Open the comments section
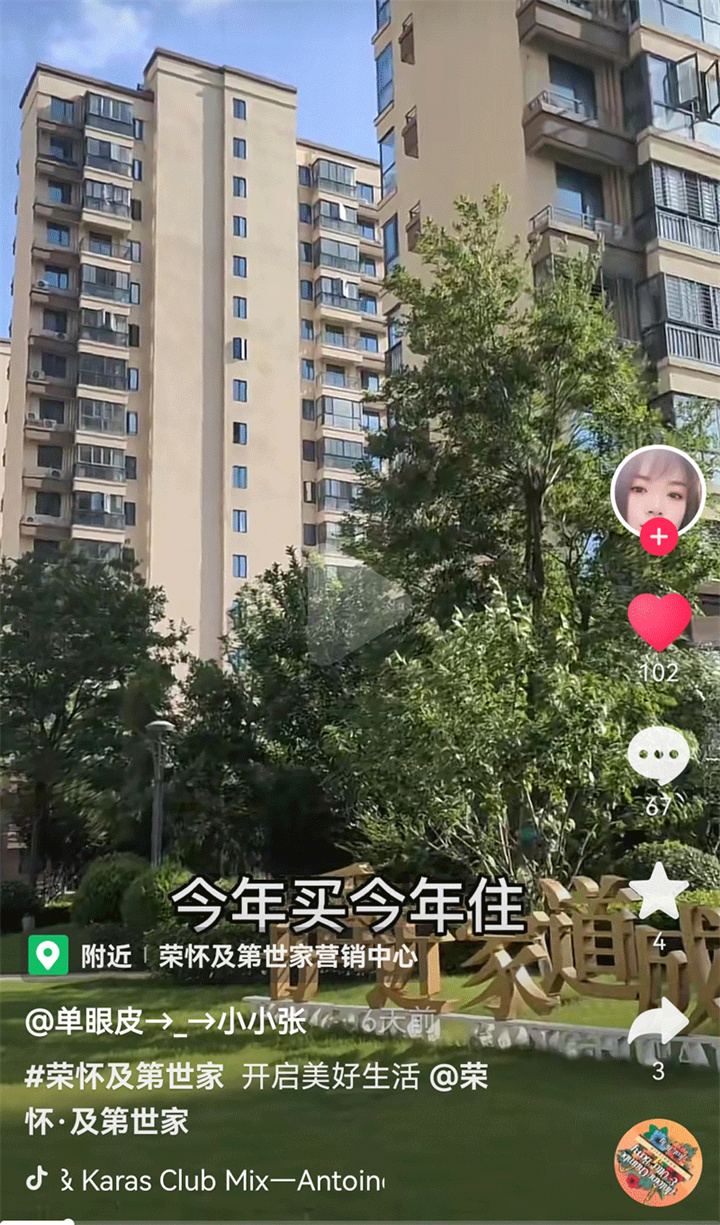Image resolution: width=720 pixels, height=1225 pixels. (658, 755)
